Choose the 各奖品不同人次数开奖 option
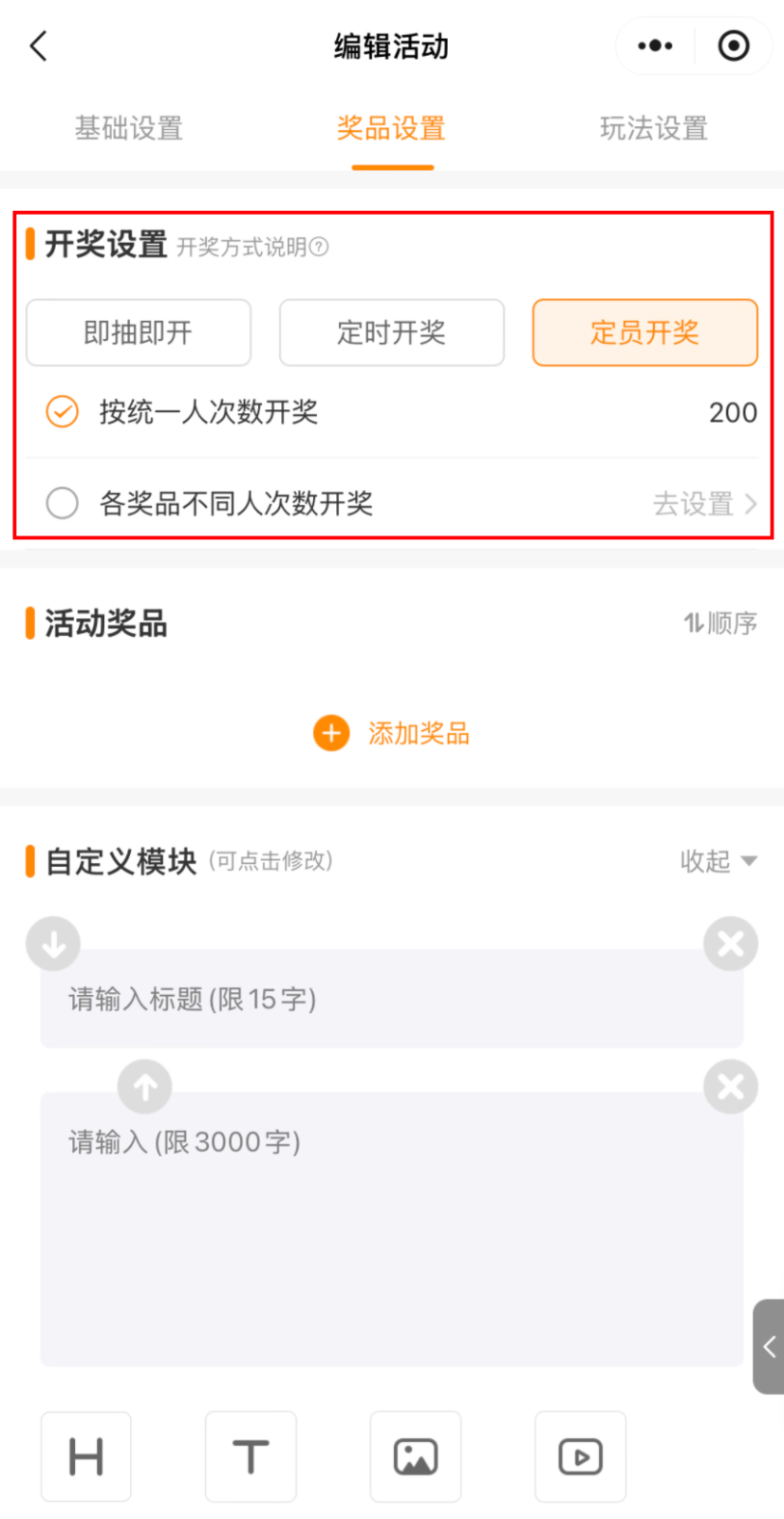This screenshot has width=784, height=1519. tap(63, 503)
